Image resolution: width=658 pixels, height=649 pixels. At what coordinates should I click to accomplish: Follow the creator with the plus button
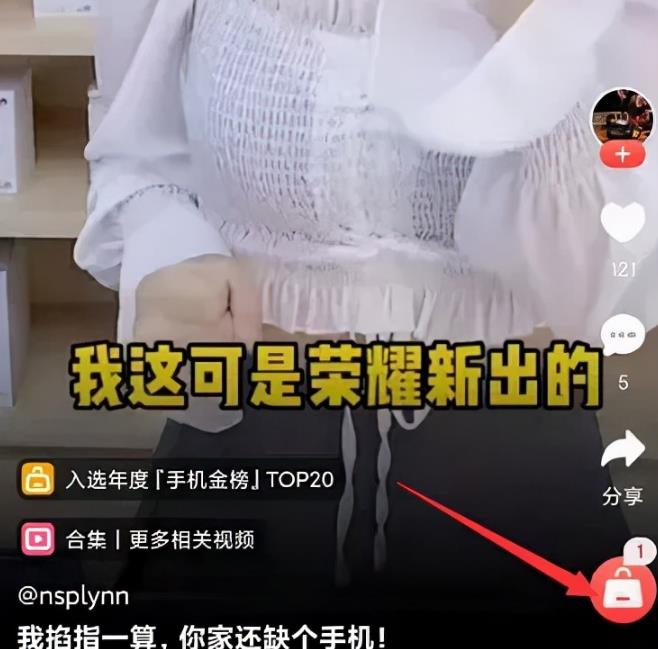pos(622,155)
